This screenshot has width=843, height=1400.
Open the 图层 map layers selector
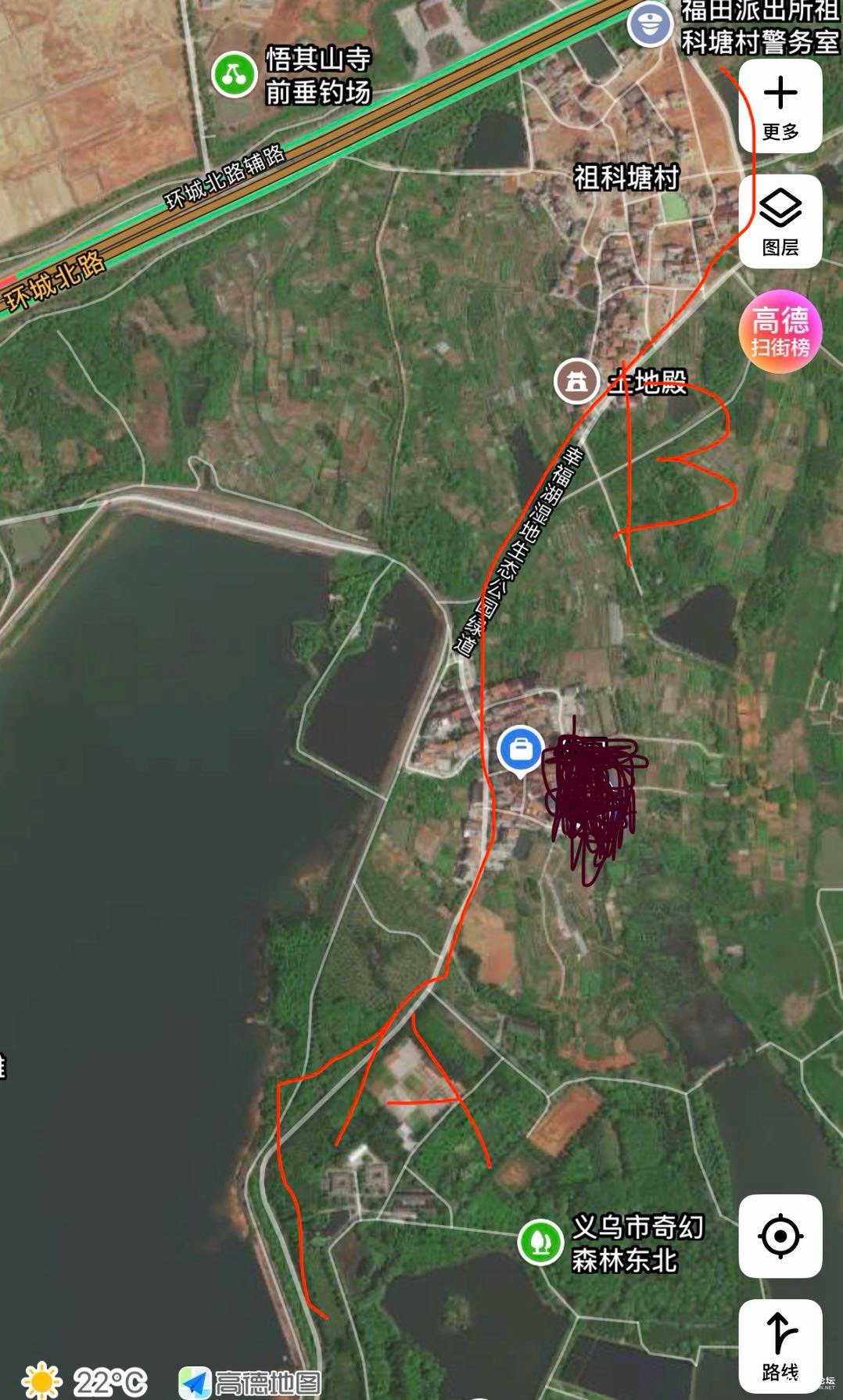click(780, 221)
